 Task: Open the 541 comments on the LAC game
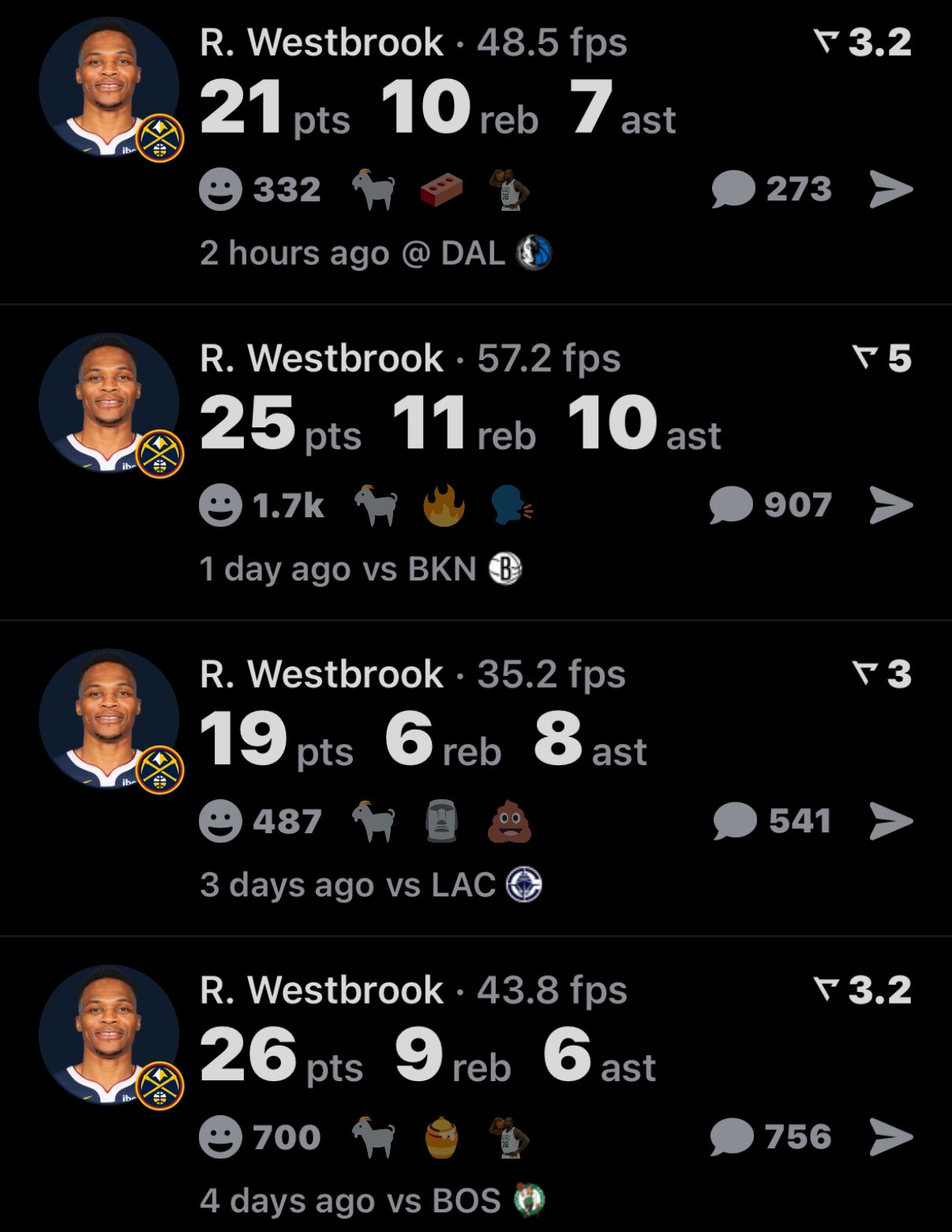(734, 821)
